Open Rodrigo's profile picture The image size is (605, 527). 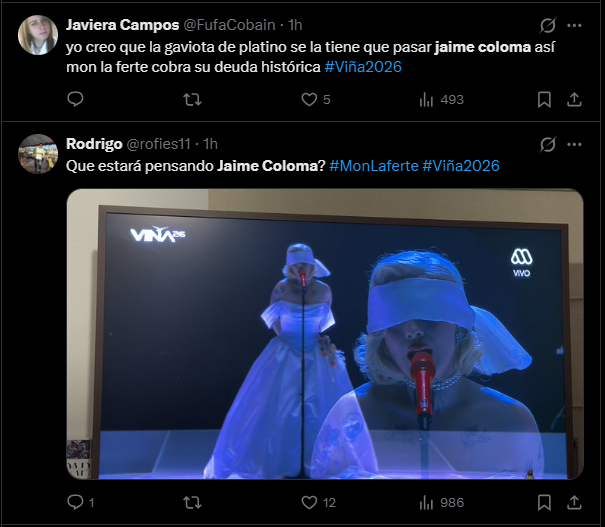point(38,154)
